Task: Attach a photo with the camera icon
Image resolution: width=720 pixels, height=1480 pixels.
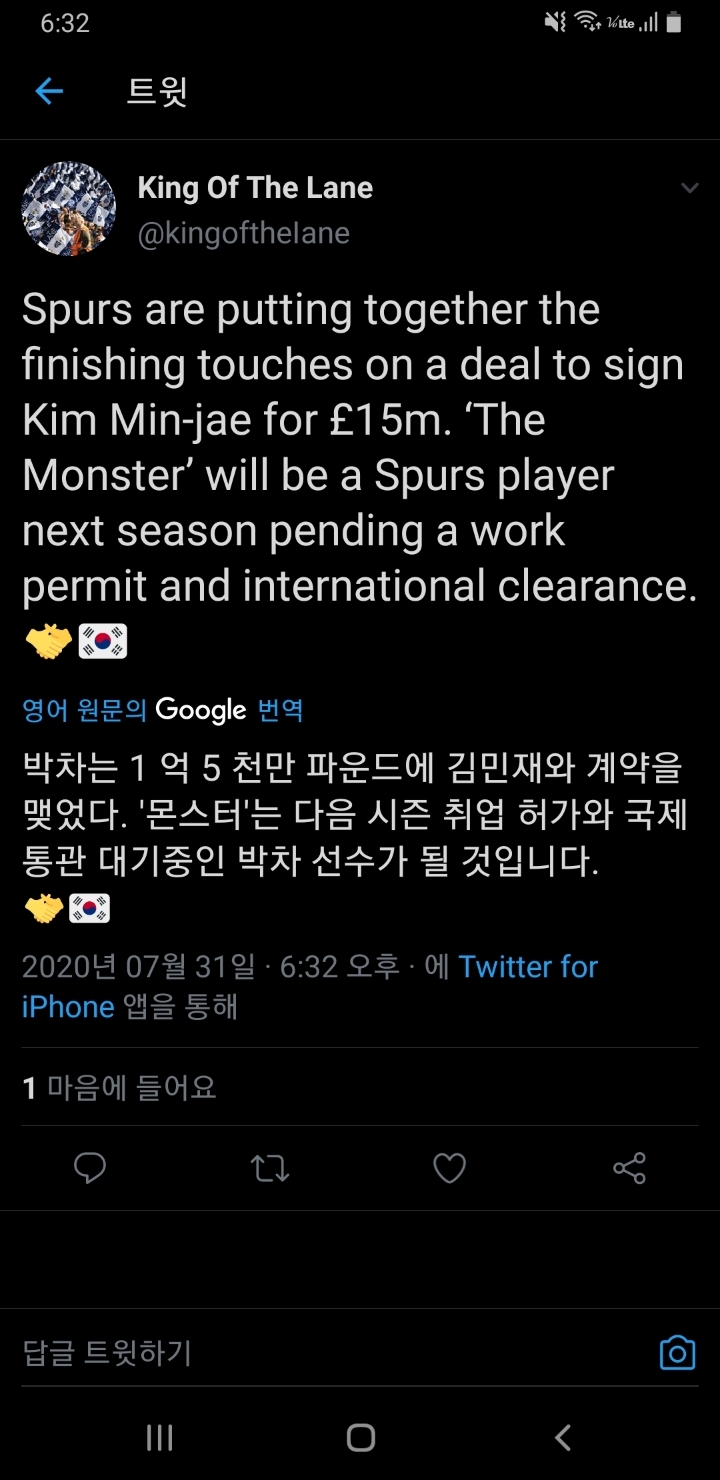Action: [678, 1353]
